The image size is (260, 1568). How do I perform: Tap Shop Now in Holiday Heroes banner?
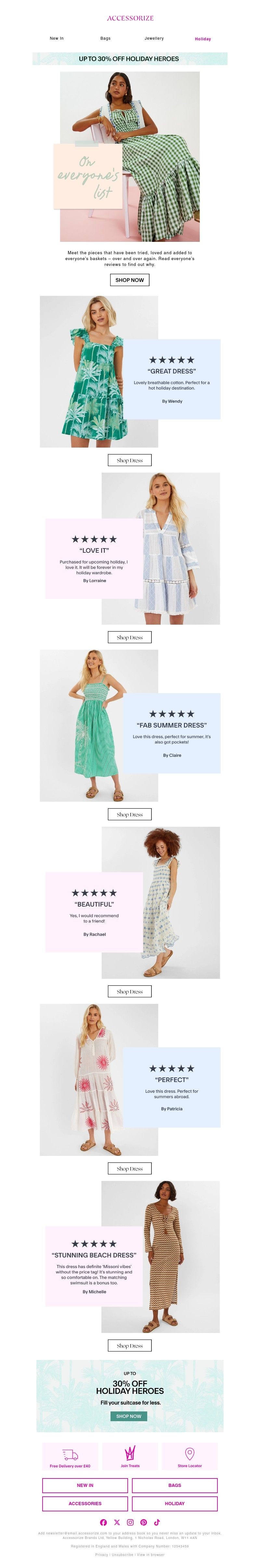coord(129,1416)
